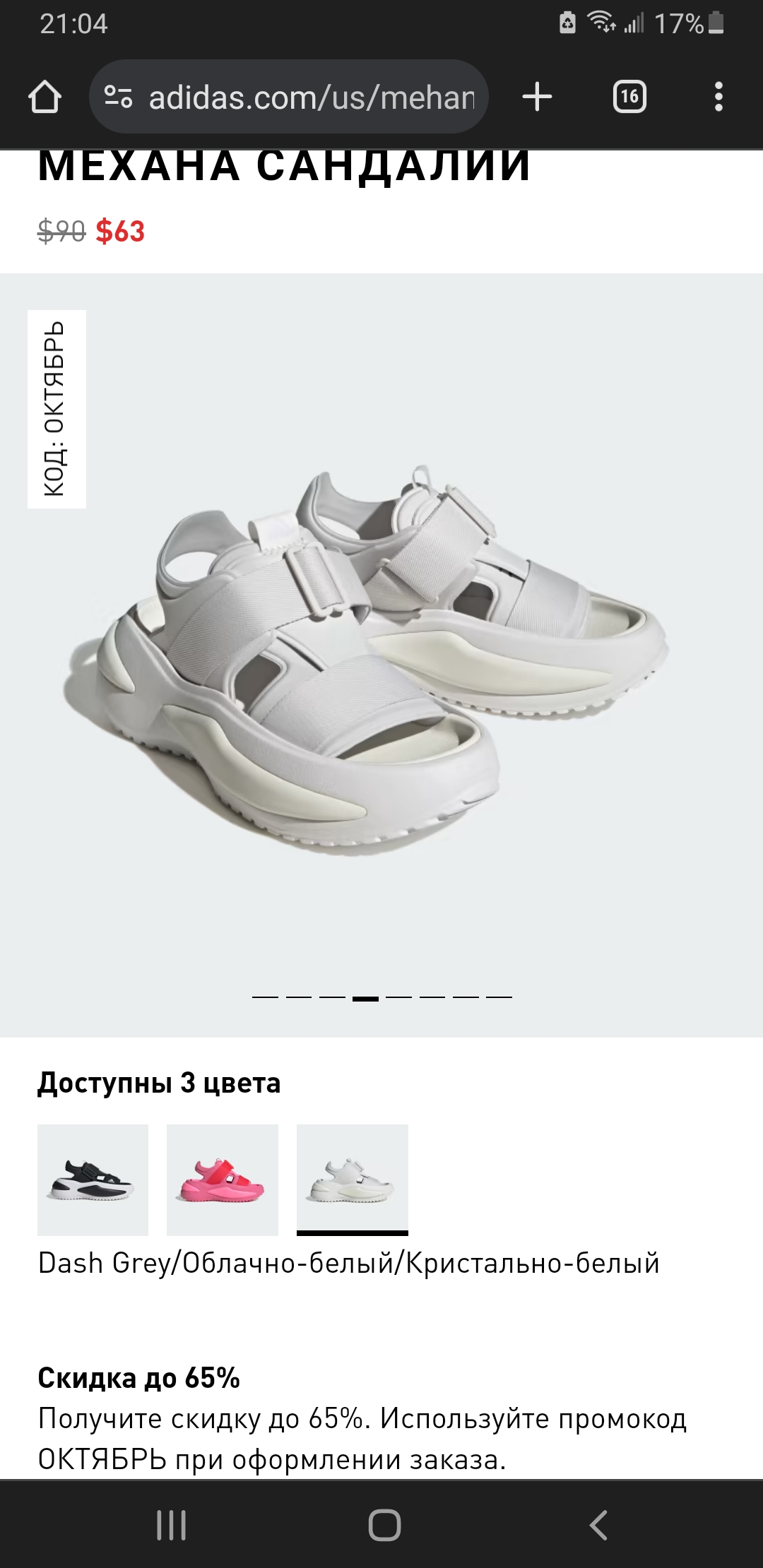The width and height of the screenshot is (763, 1568).
Task: Open recent apps from navigation bar
Action: pyautogui.click(x=171, y=1524)
